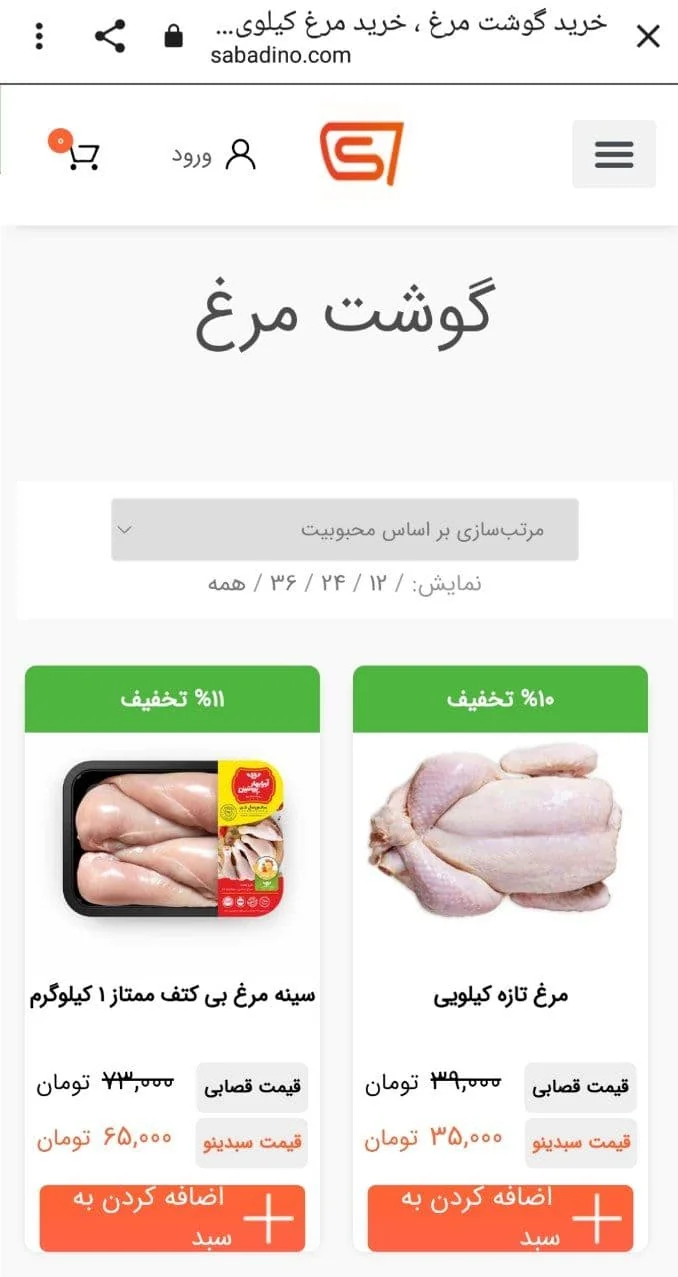Tap the Sabadino logo to go home
This screenshot has width=678, height=1277.
[x=361, y=154]
